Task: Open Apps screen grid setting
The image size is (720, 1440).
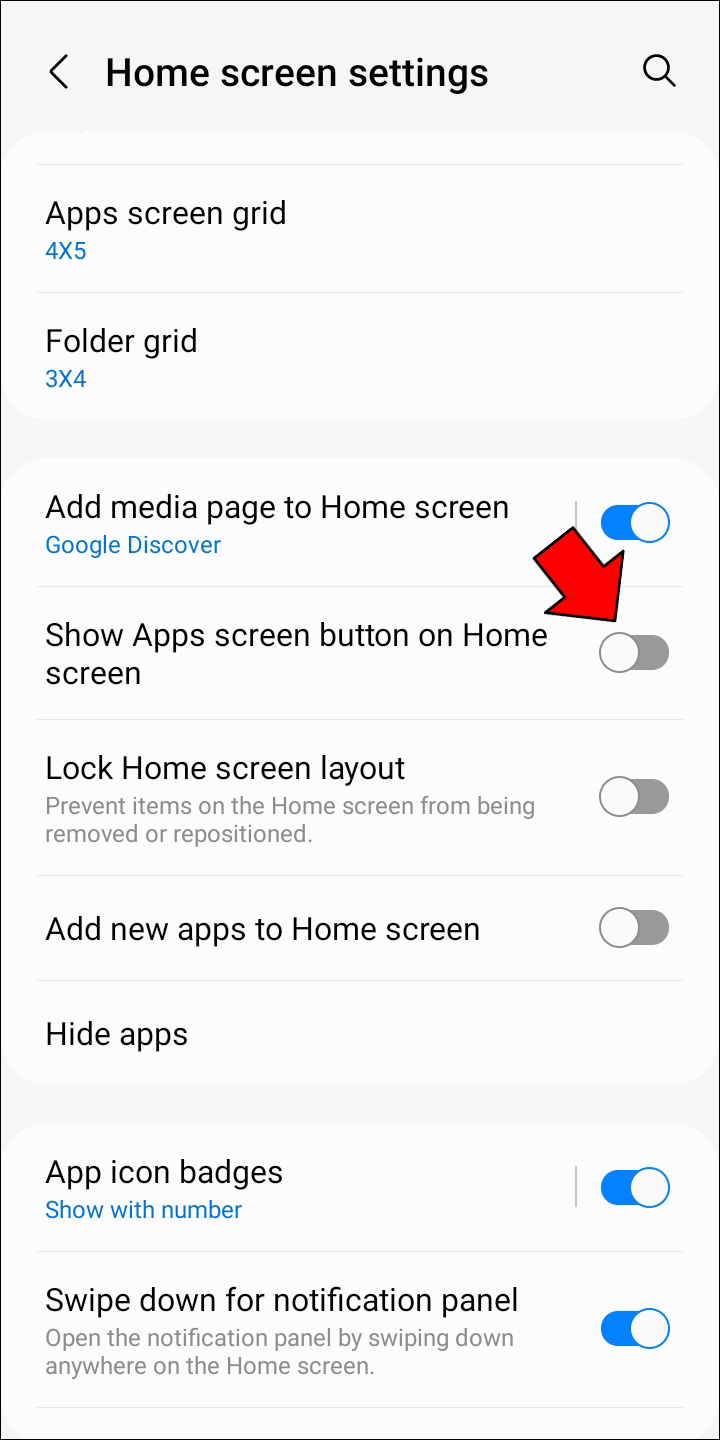Action: click(360, 229)
